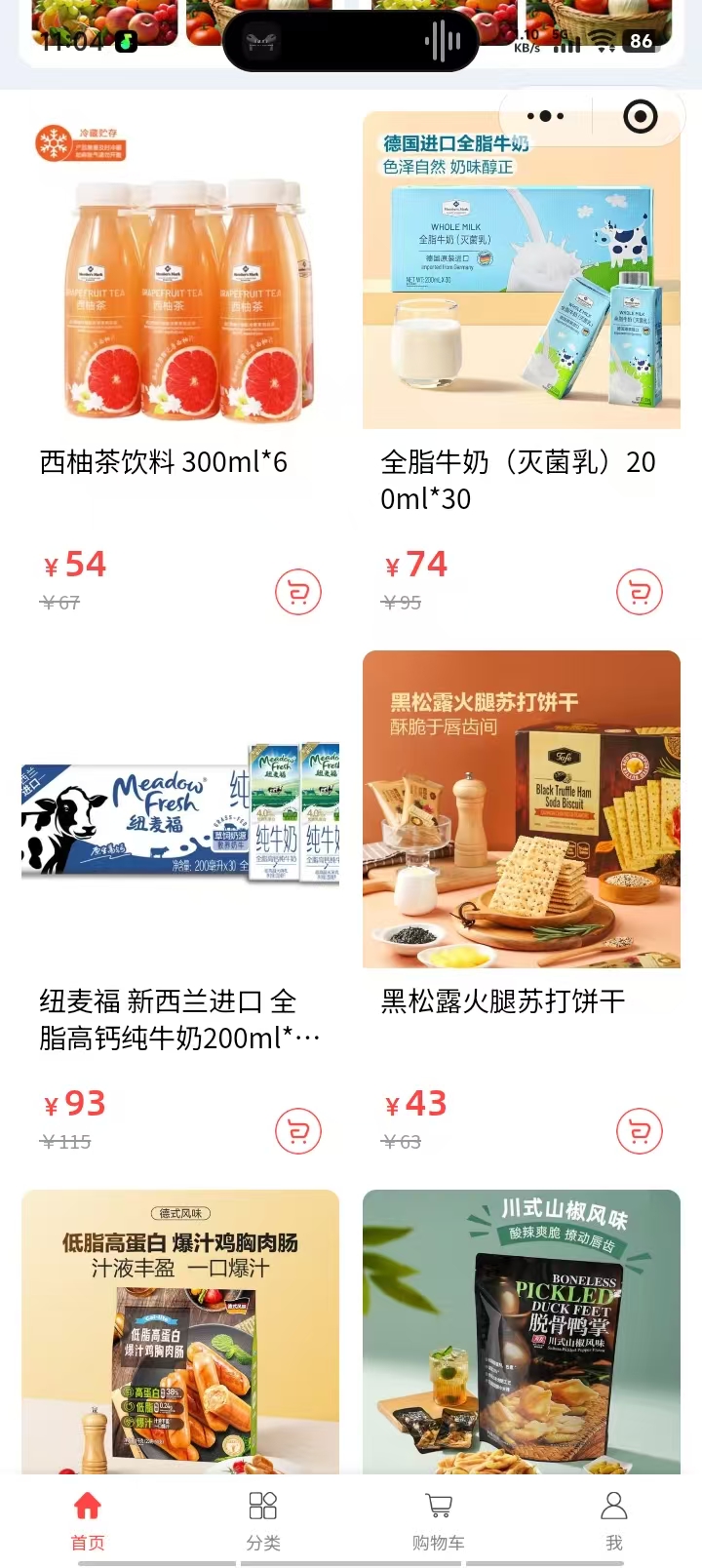This screenshot has width=702, height=1568.
Task: Go to the 首页 tab
Action: click(88, 1519)
